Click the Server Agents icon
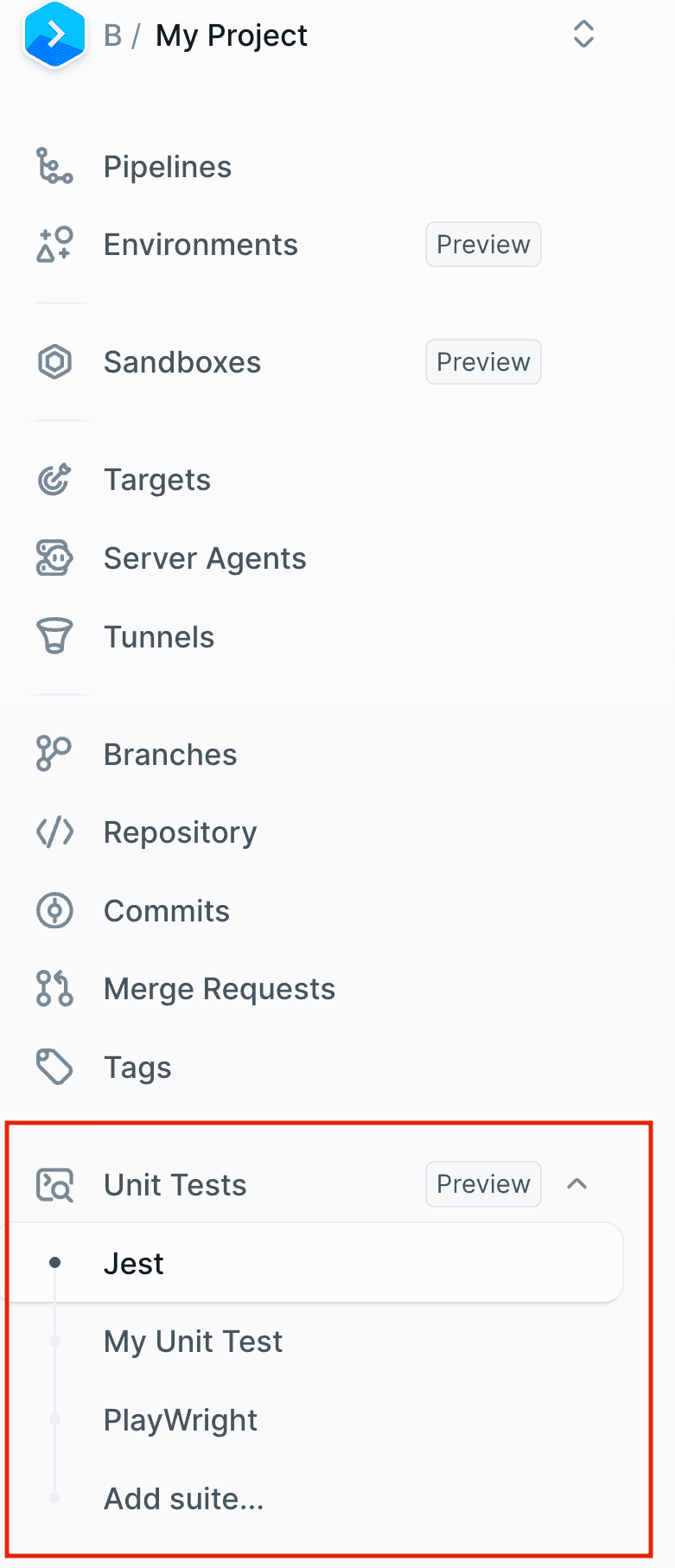The height and width of the screenshot is (1568, 675). point(54,558)
